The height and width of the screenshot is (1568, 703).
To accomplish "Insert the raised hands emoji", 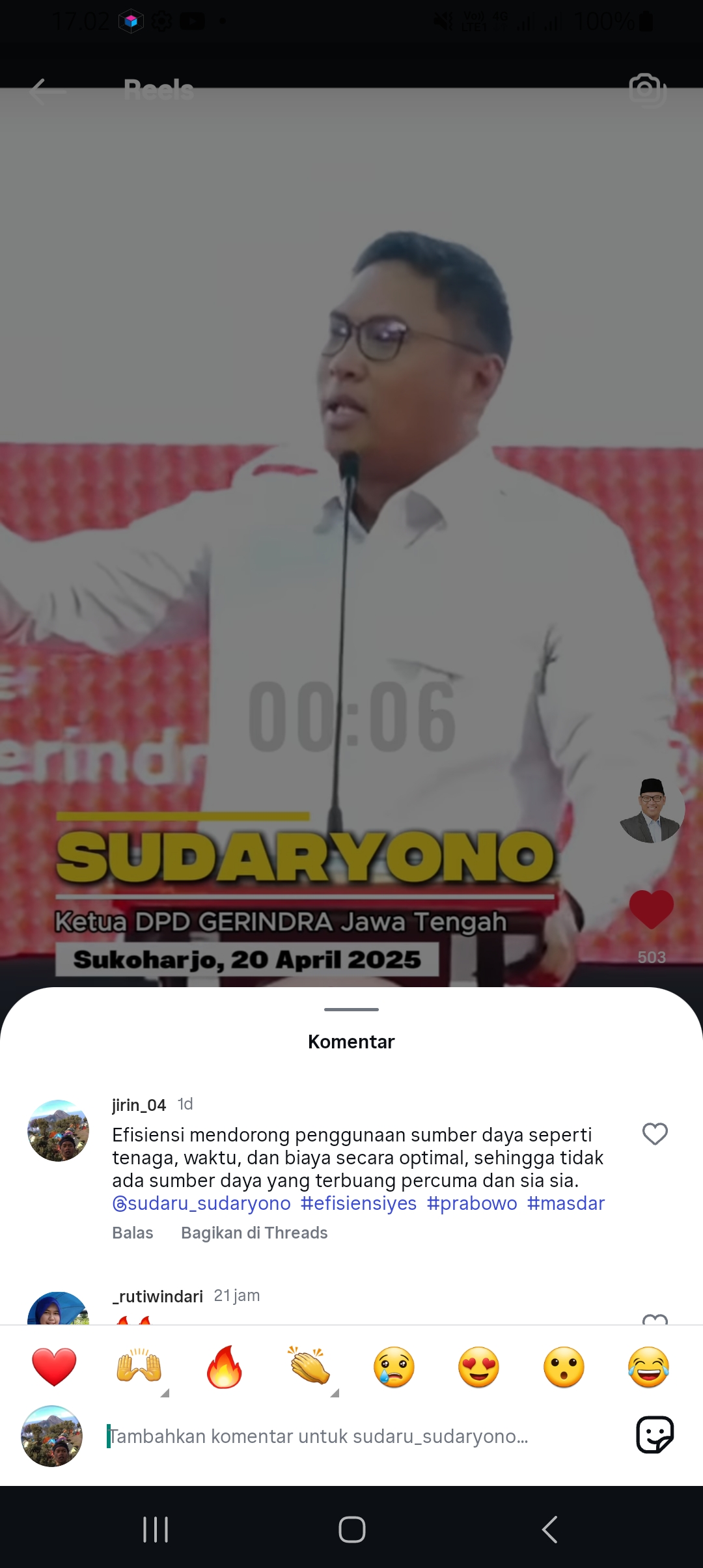I will (139, 1367).
